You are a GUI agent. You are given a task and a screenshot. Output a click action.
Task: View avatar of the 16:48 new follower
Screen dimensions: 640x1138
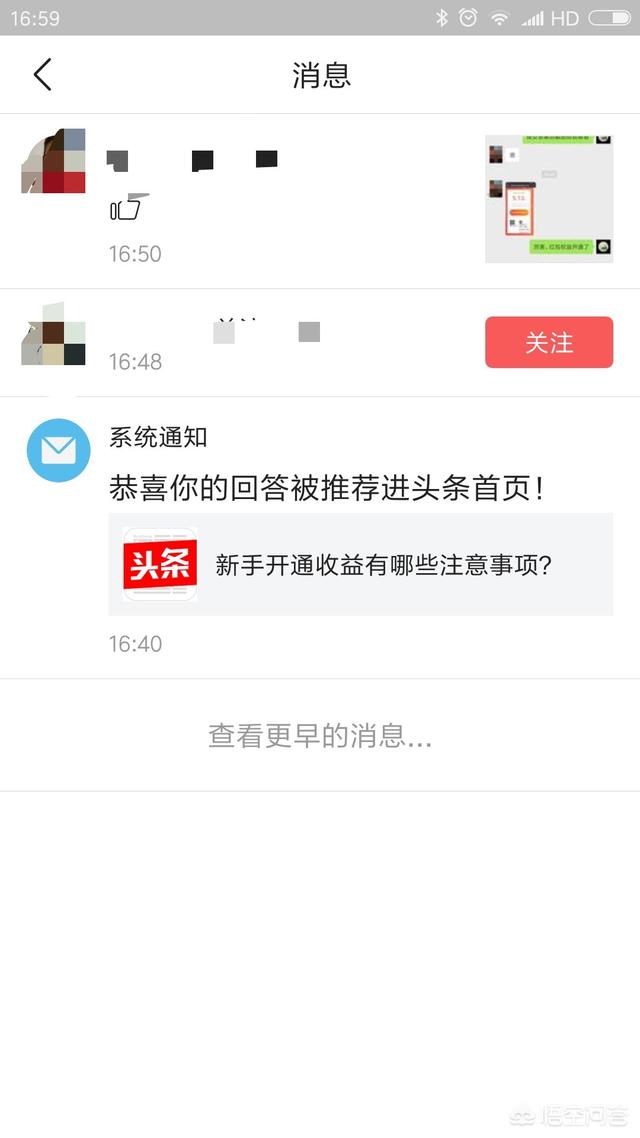click(53, 334)
